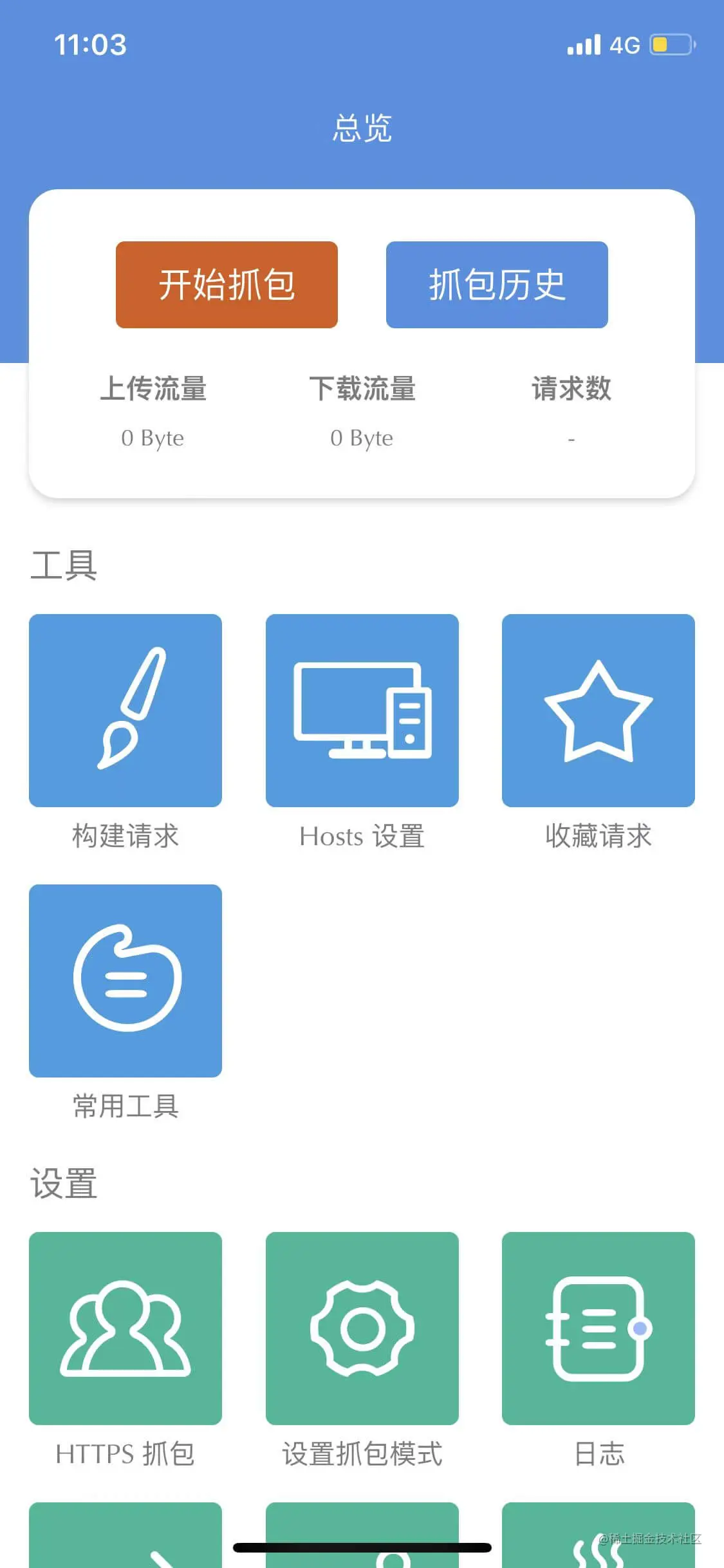Tap the 开始抓包 button
This screenshot has height=1568, width=724.
227,285
